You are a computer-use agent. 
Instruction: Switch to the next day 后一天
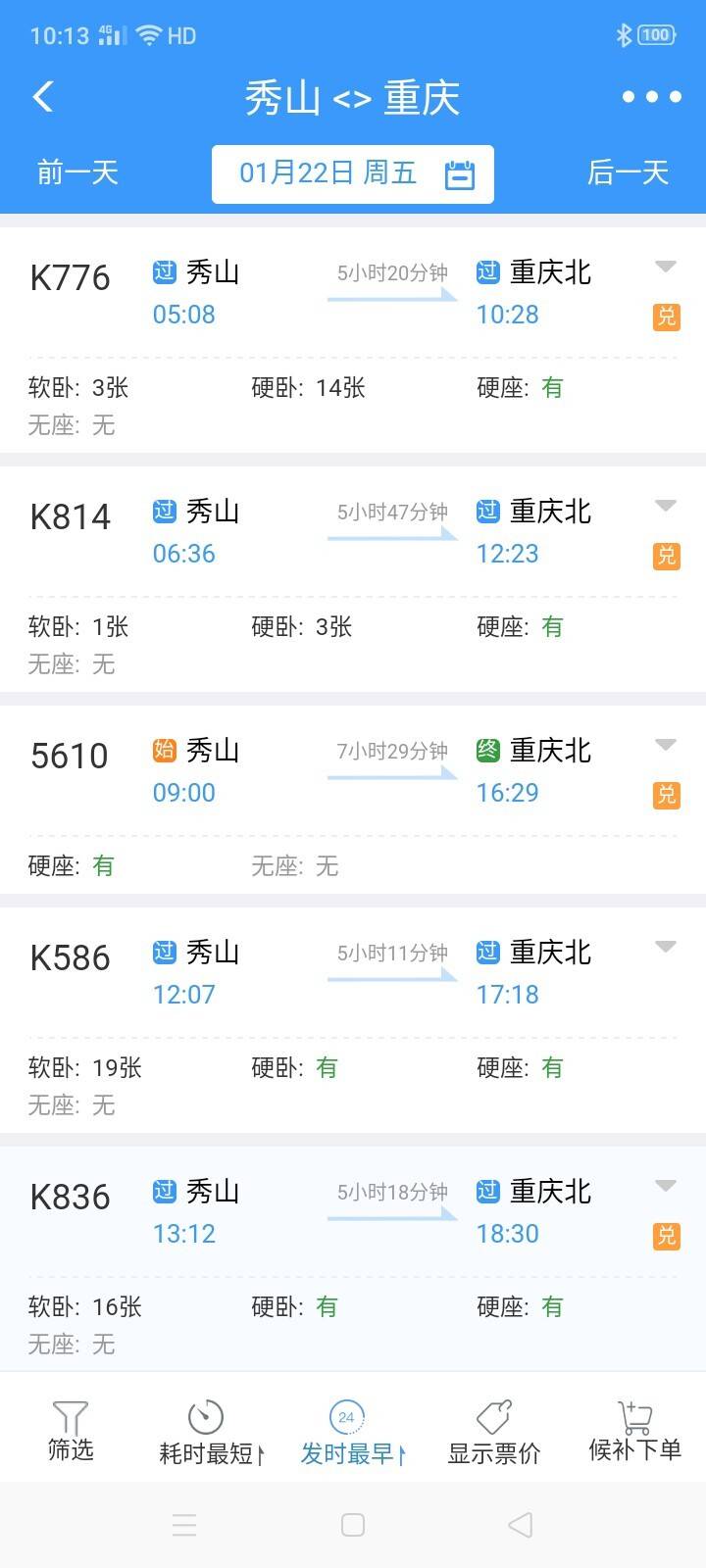point(628,173)
